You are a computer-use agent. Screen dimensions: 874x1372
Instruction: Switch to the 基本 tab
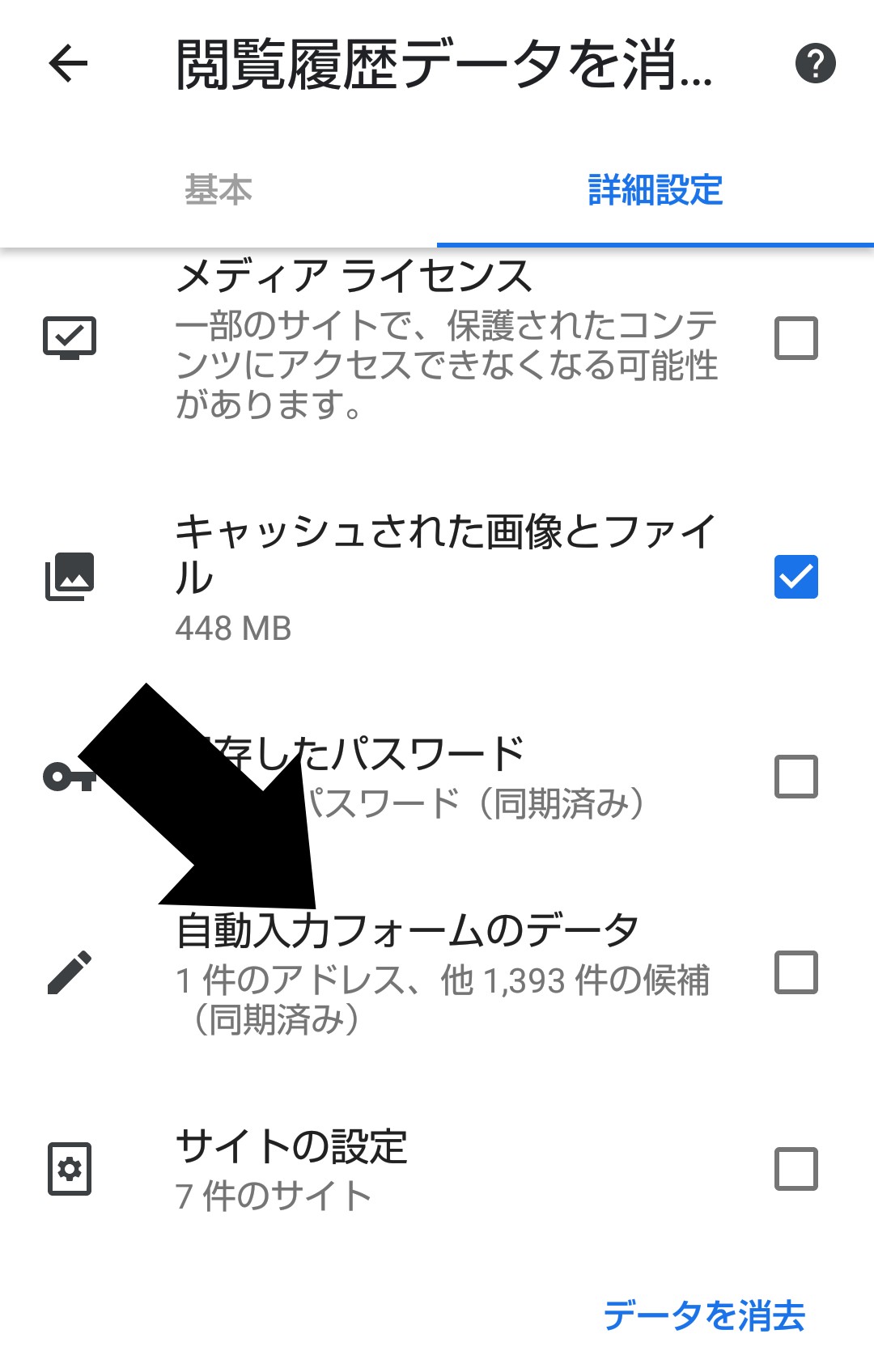[x=218, y=190]
